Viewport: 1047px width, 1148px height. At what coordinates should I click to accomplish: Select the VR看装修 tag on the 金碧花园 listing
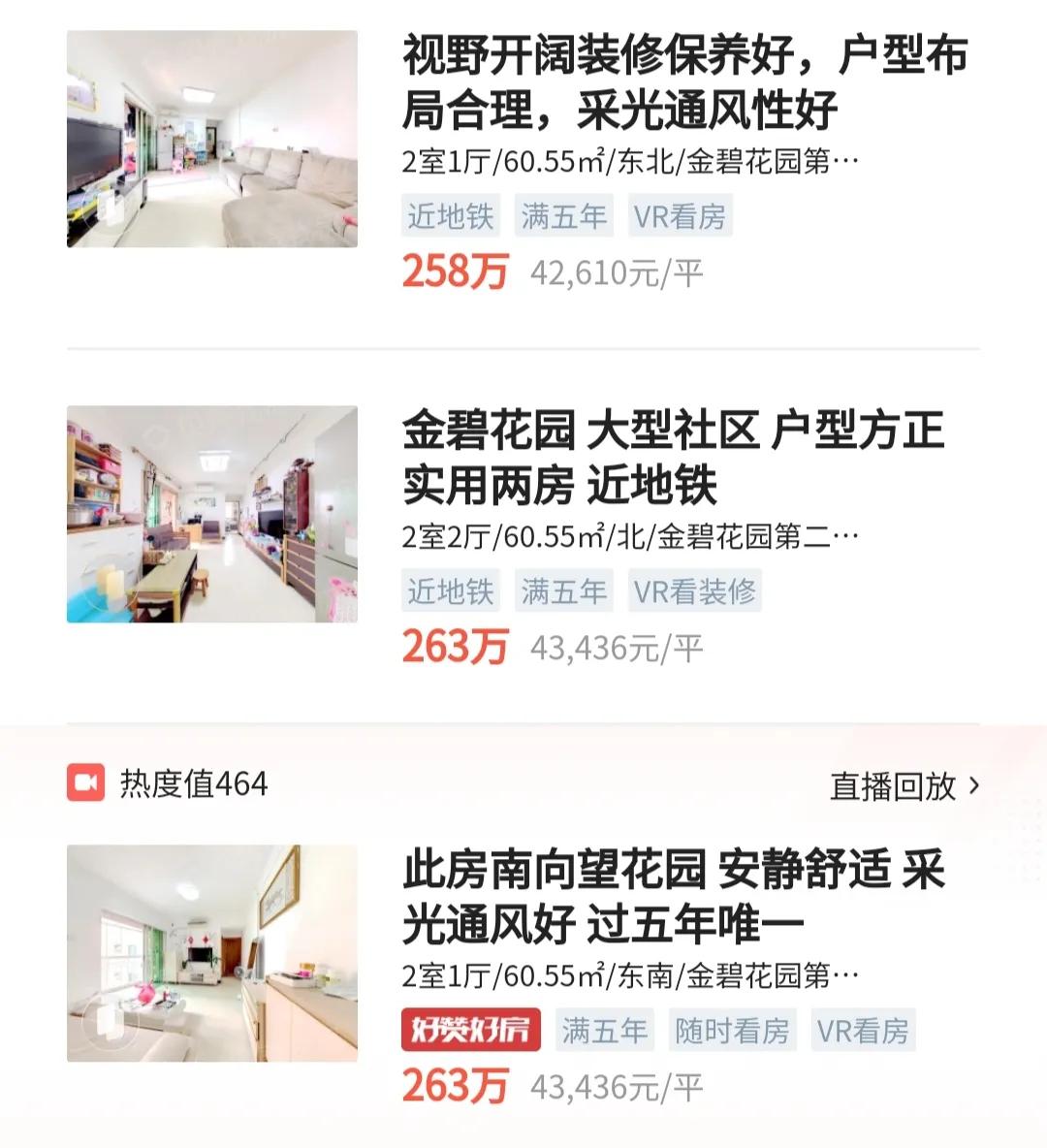pos(695,590)
